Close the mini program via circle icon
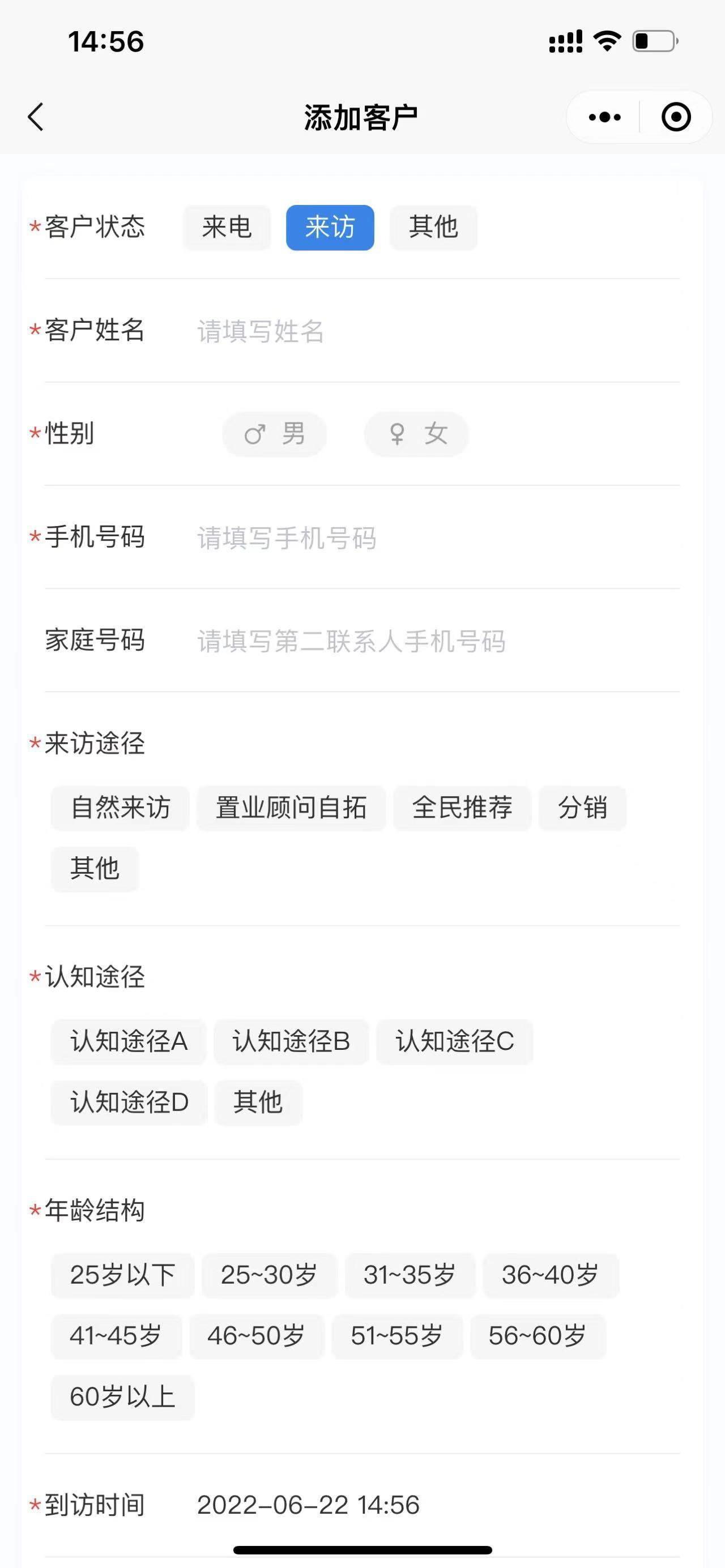 coord(676,117)
